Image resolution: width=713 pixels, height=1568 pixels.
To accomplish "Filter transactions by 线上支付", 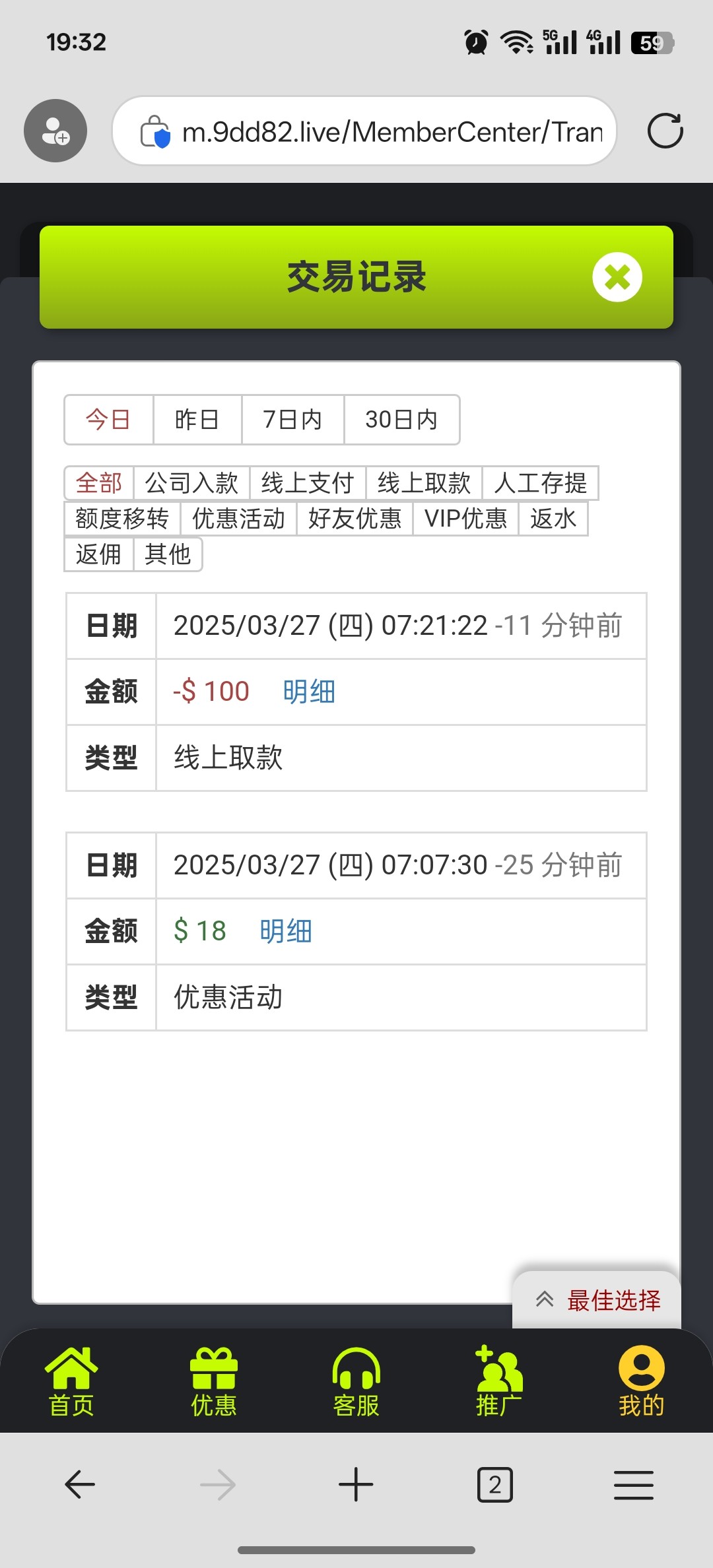I will (x=308, y=483).
